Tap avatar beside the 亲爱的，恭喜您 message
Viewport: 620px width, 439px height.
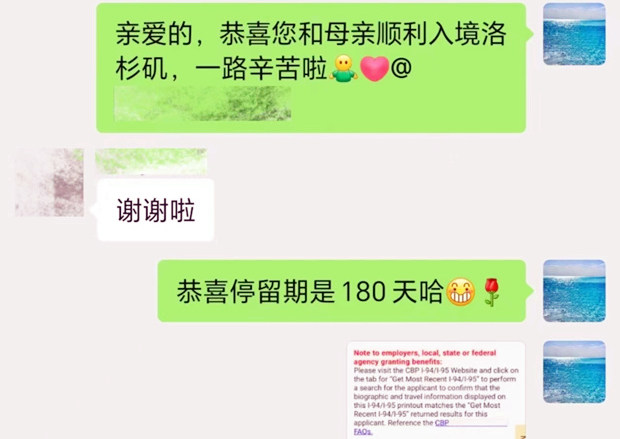pyautogui.click(x=574, y=34)
